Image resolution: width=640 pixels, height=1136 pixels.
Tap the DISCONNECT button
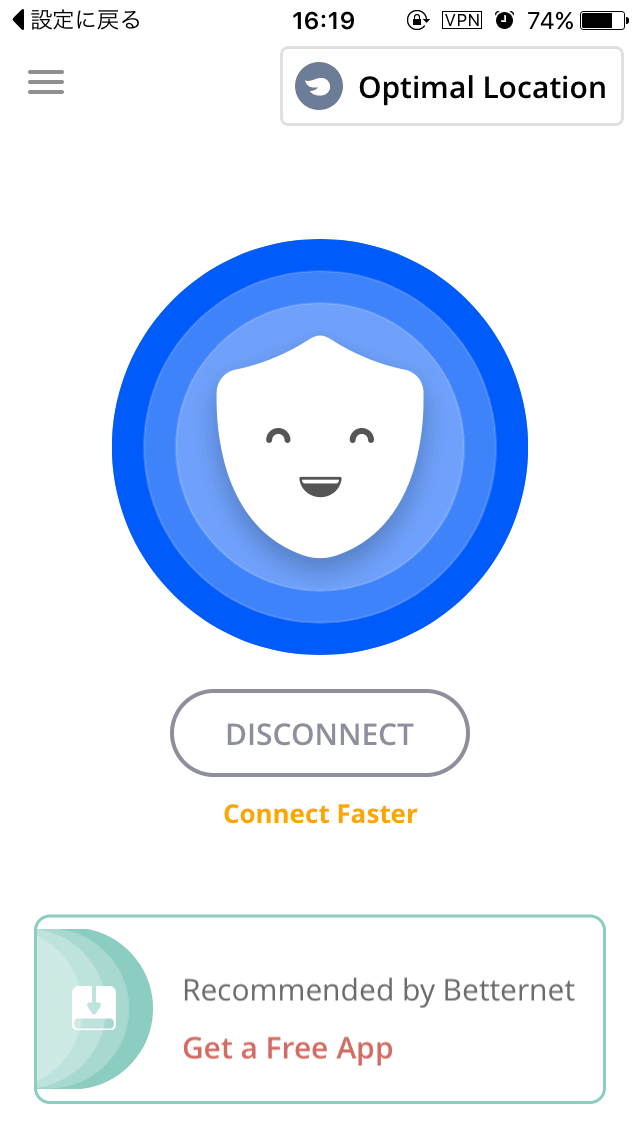coord(320,733)
